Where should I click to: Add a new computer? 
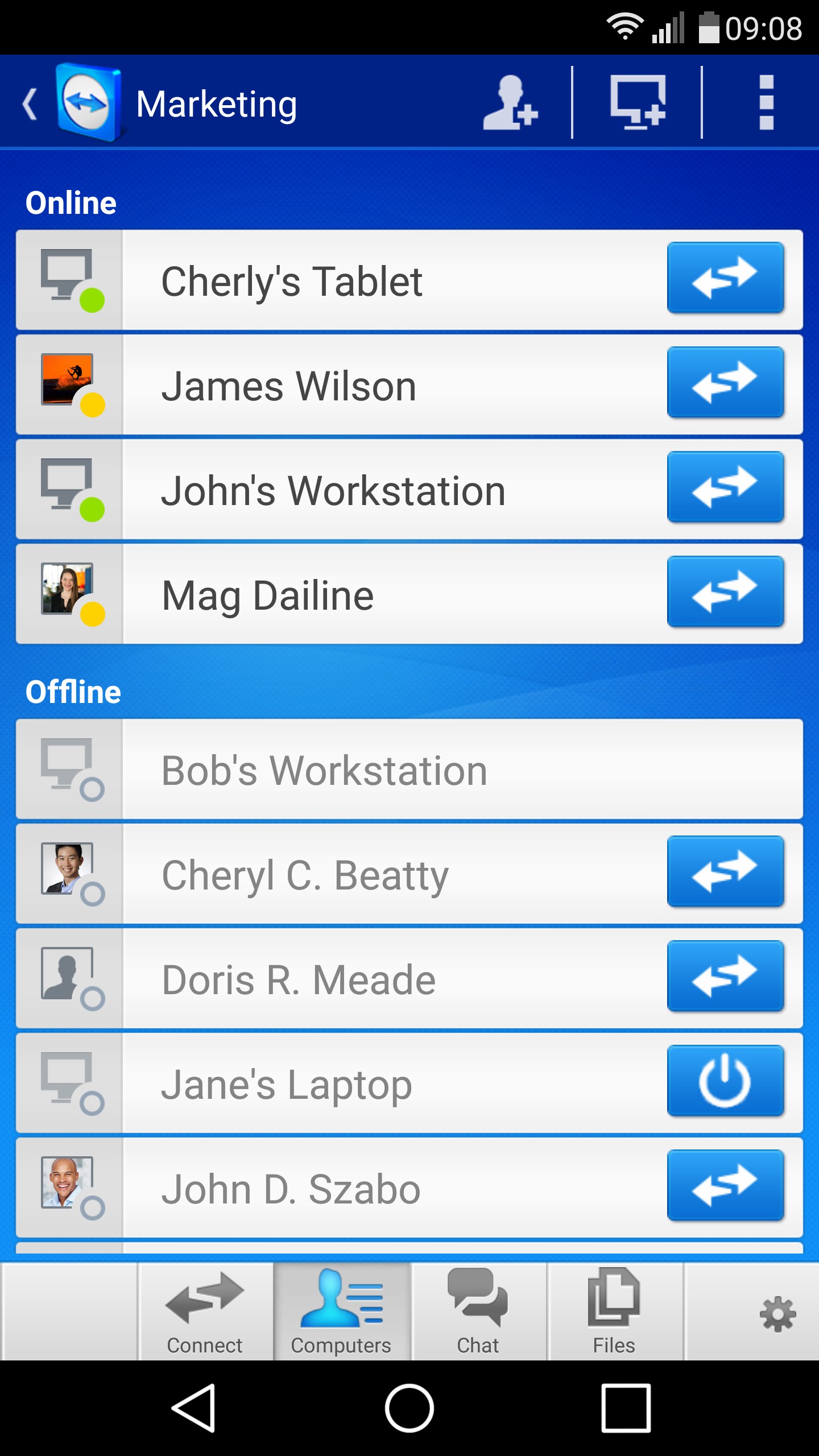tap(637, 103)
